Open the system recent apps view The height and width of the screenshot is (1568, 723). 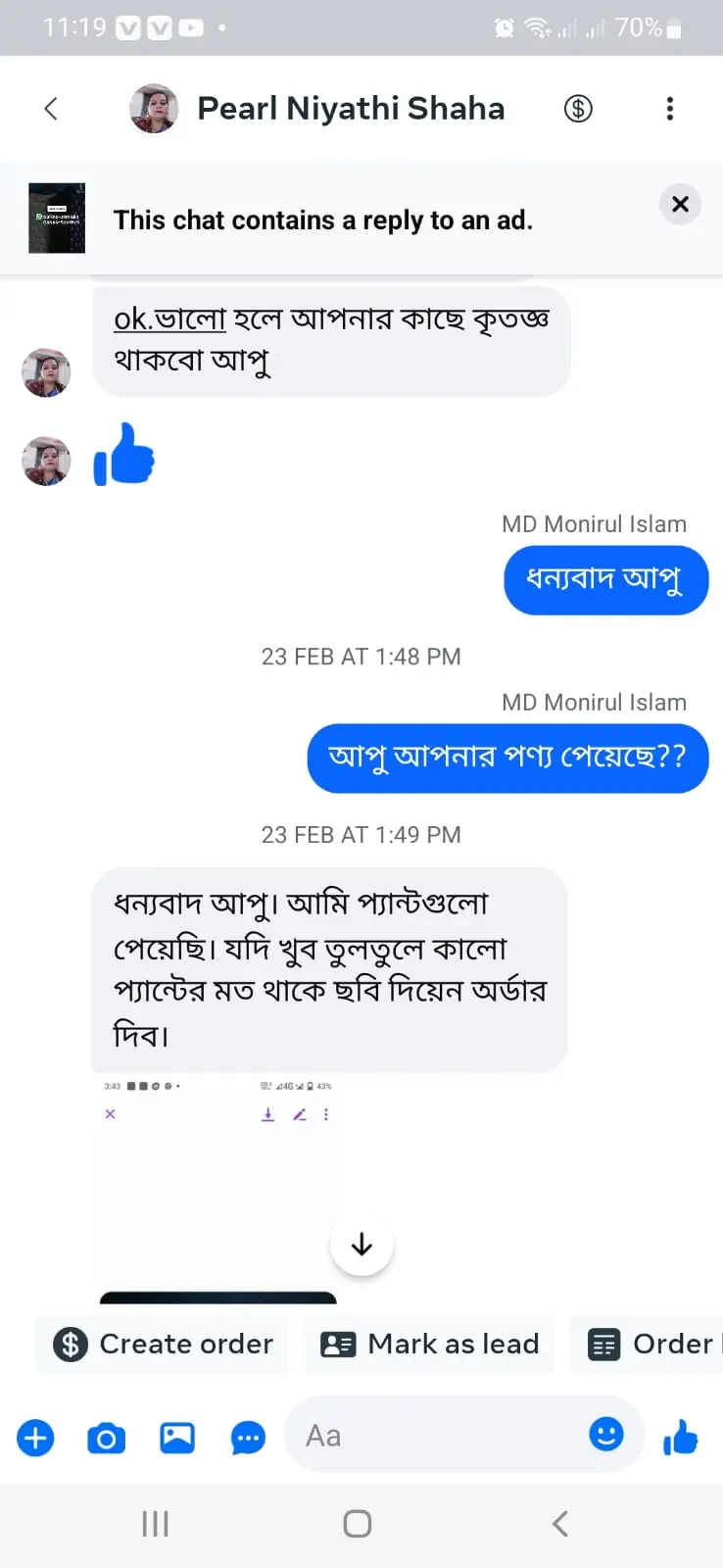[155, 1523]
